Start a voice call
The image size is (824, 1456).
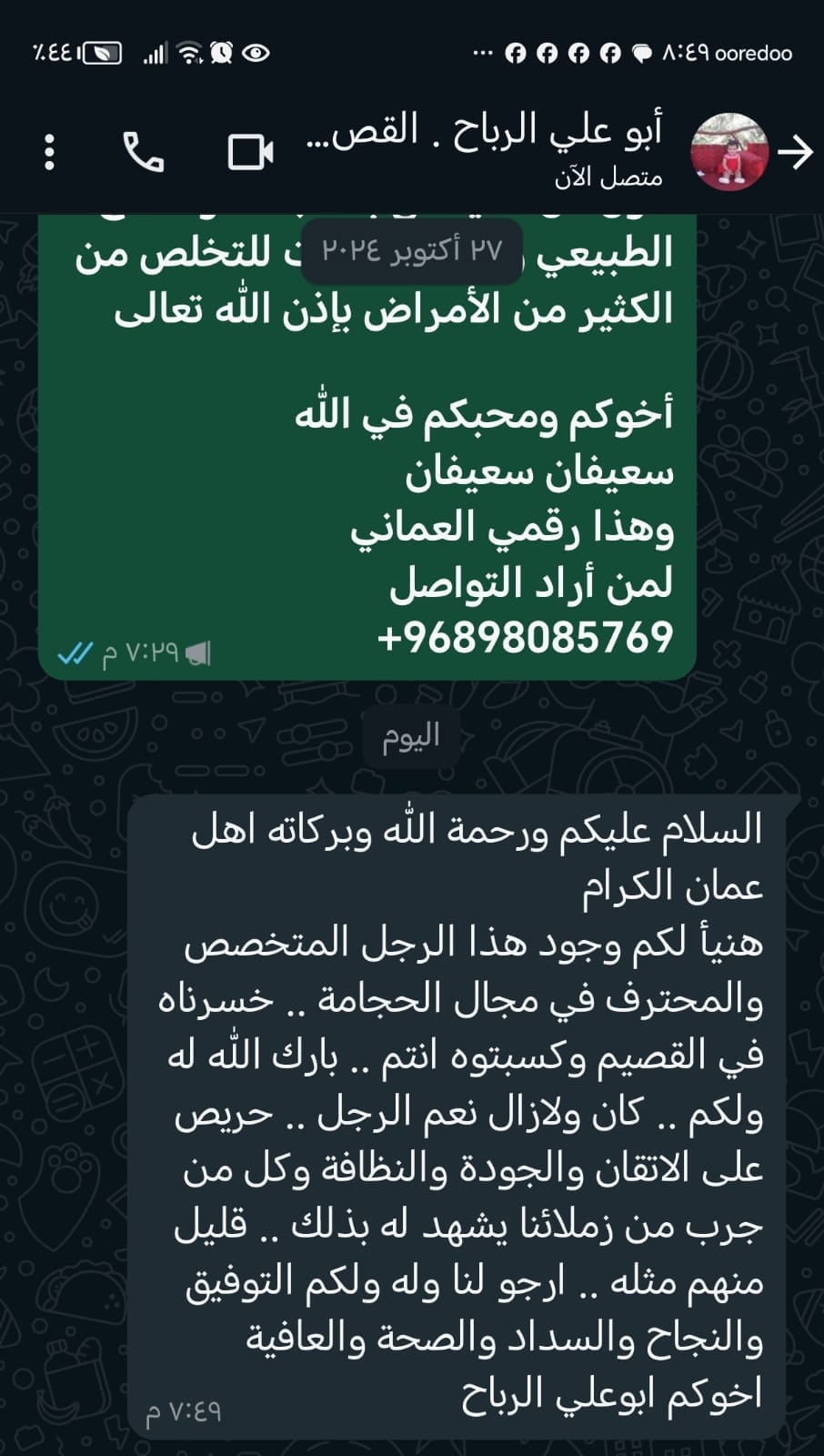(144, 152)
